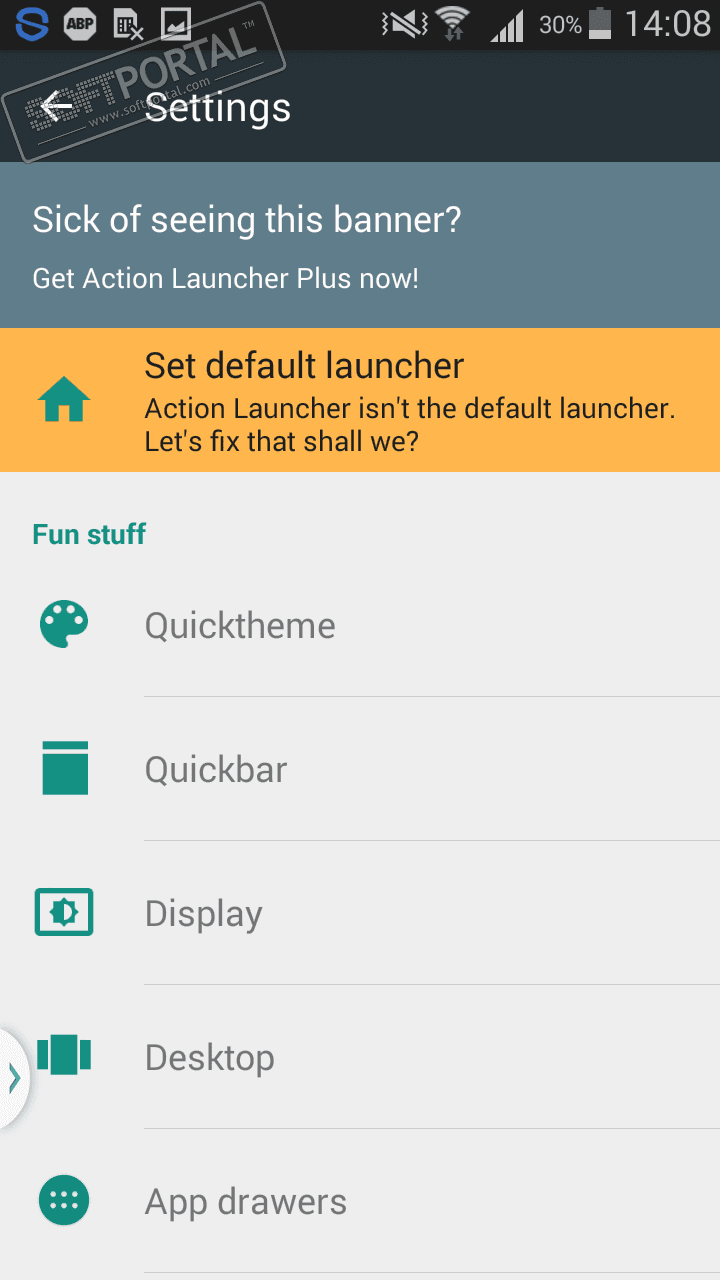Expand the side panel arrow handle
Screen dimensions: 720x1280
tap(13, 1078)
